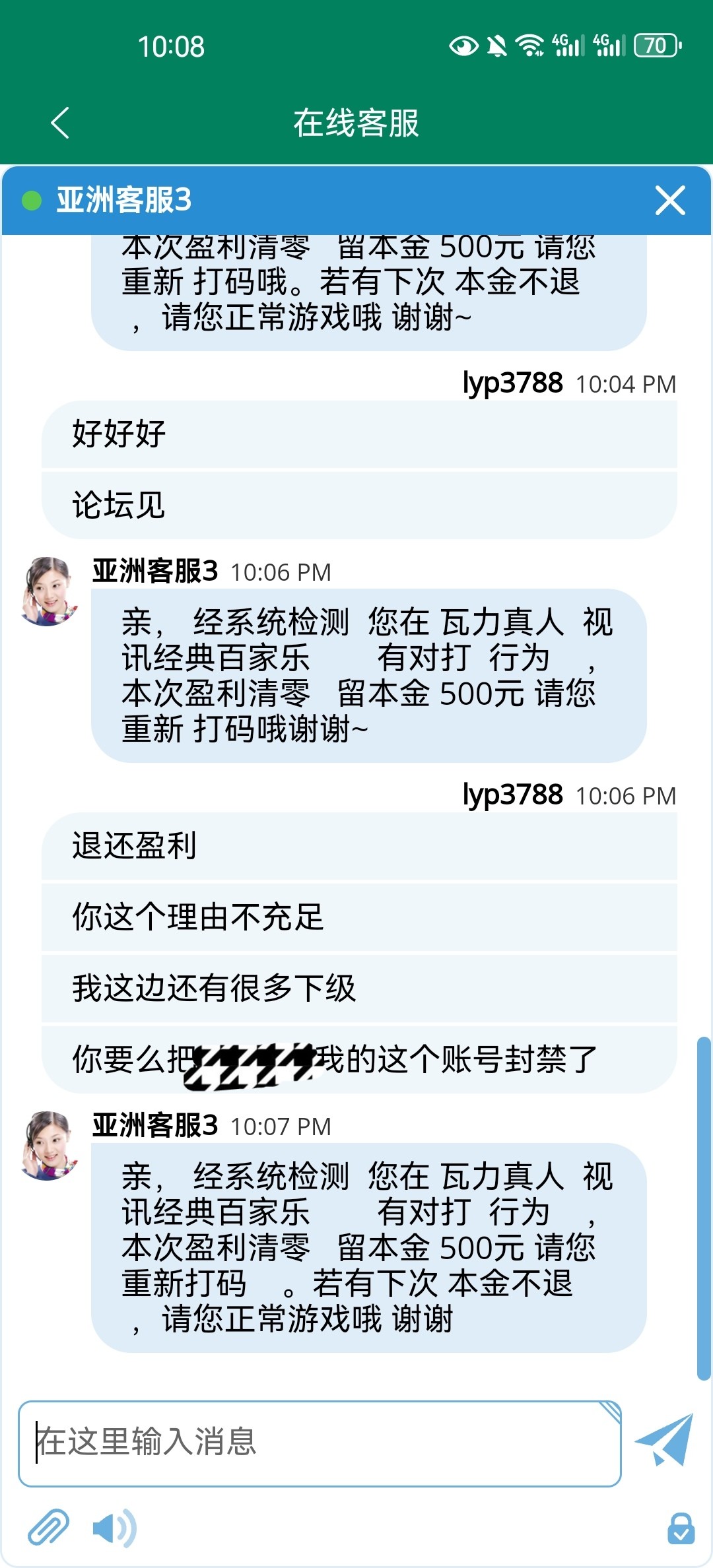This screenshot has height=1568, width=713.
Task: Go back from the 在线客服 screen
Action: (60, 123)
